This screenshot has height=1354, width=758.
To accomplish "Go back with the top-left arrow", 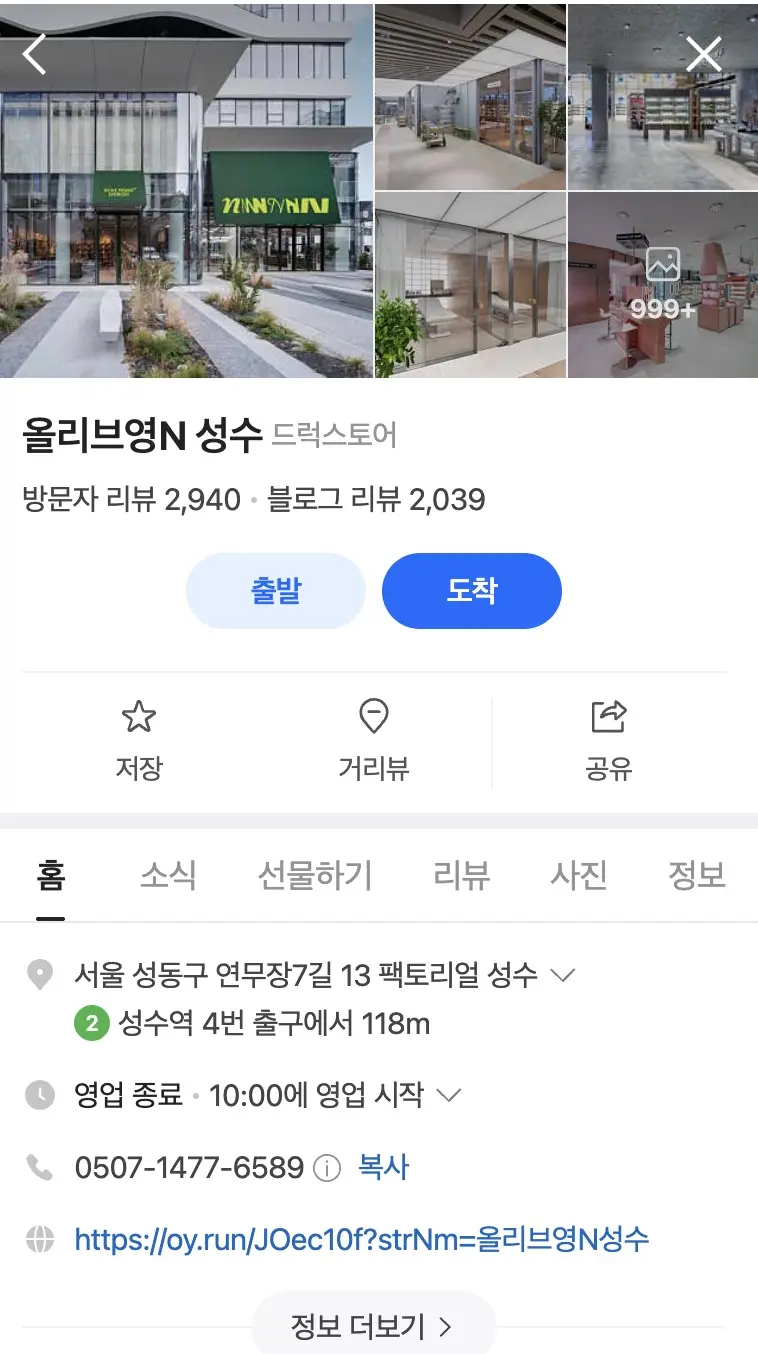I will coord(35,54).
